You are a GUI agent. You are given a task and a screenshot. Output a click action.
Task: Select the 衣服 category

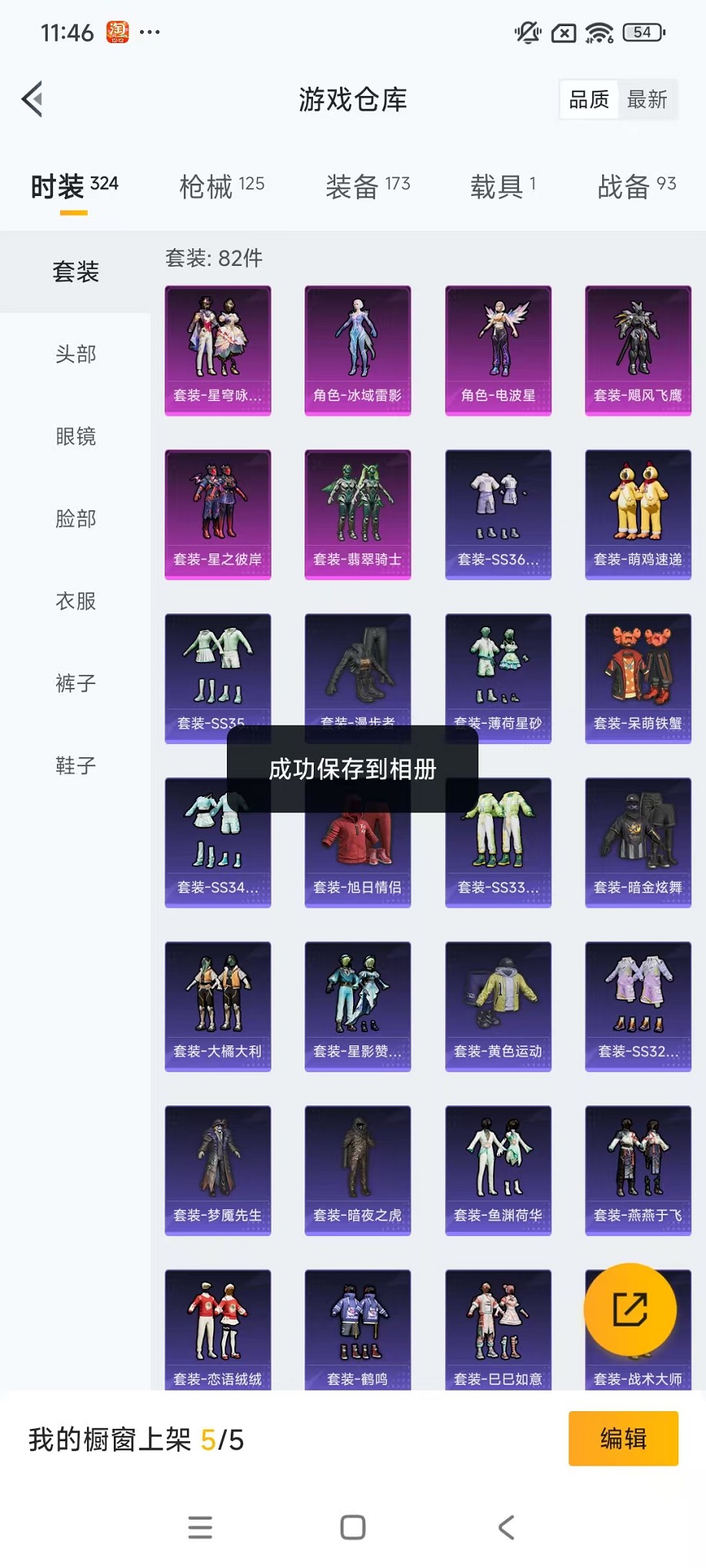tap(75, 601)
